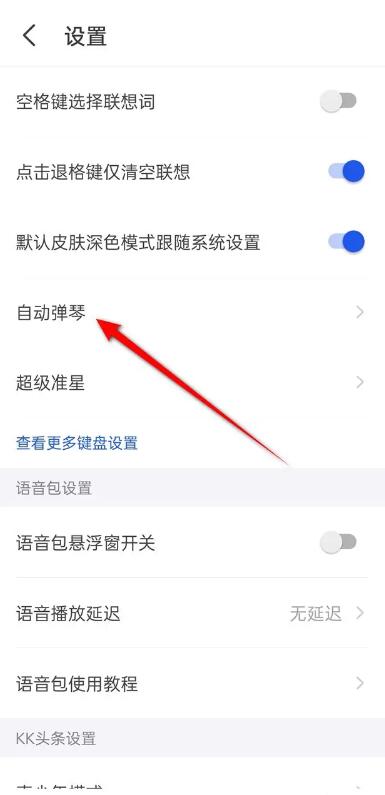Disable 默认皮肤深色模式跟随系统设置
This screenshot has width=385, height=795.
click(x=346, y=241)
